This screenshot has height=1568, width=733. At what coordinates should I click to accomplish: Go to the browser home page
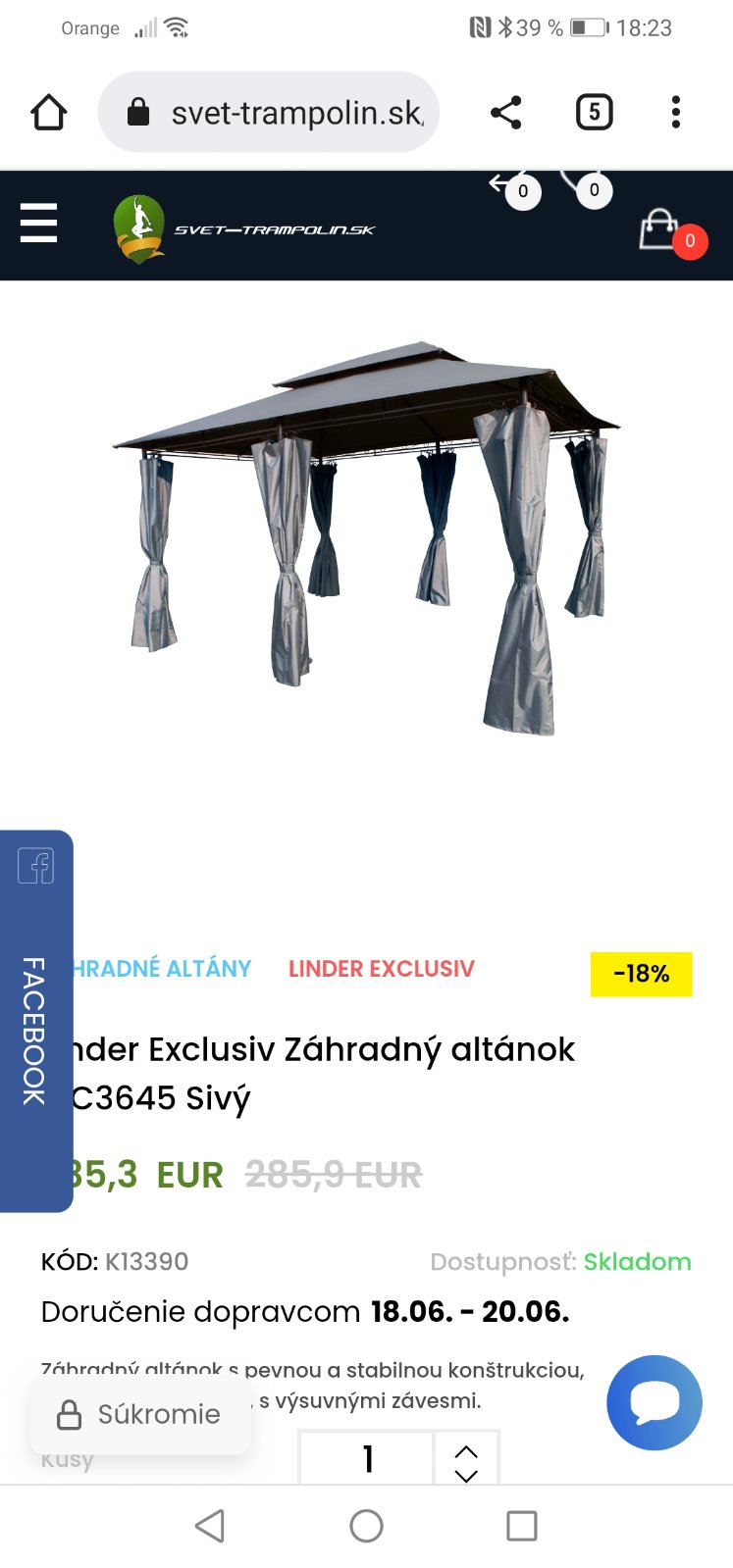coord(48,113)
